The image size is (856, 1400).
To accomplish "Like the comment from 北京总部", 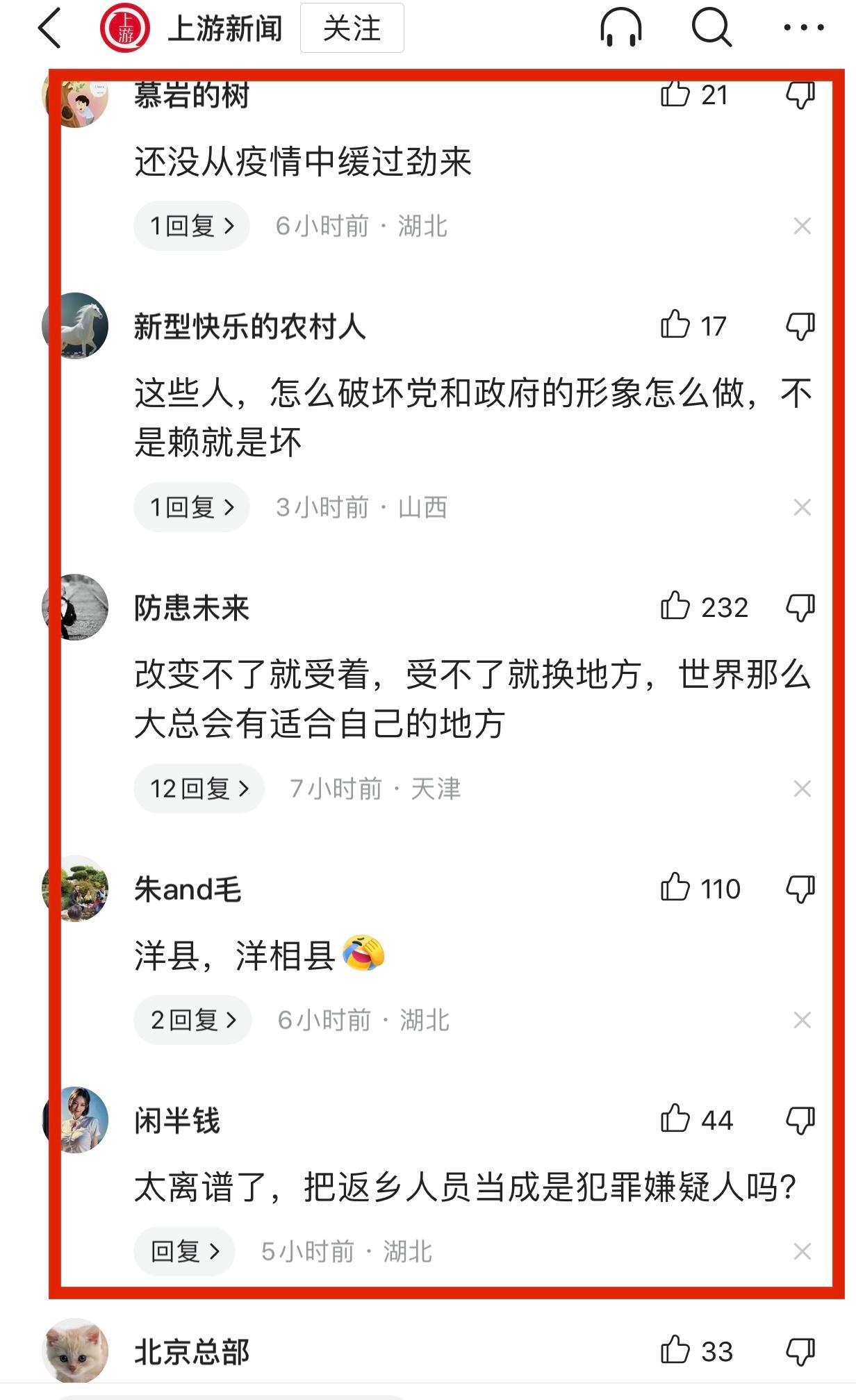I will point(675,1351).
